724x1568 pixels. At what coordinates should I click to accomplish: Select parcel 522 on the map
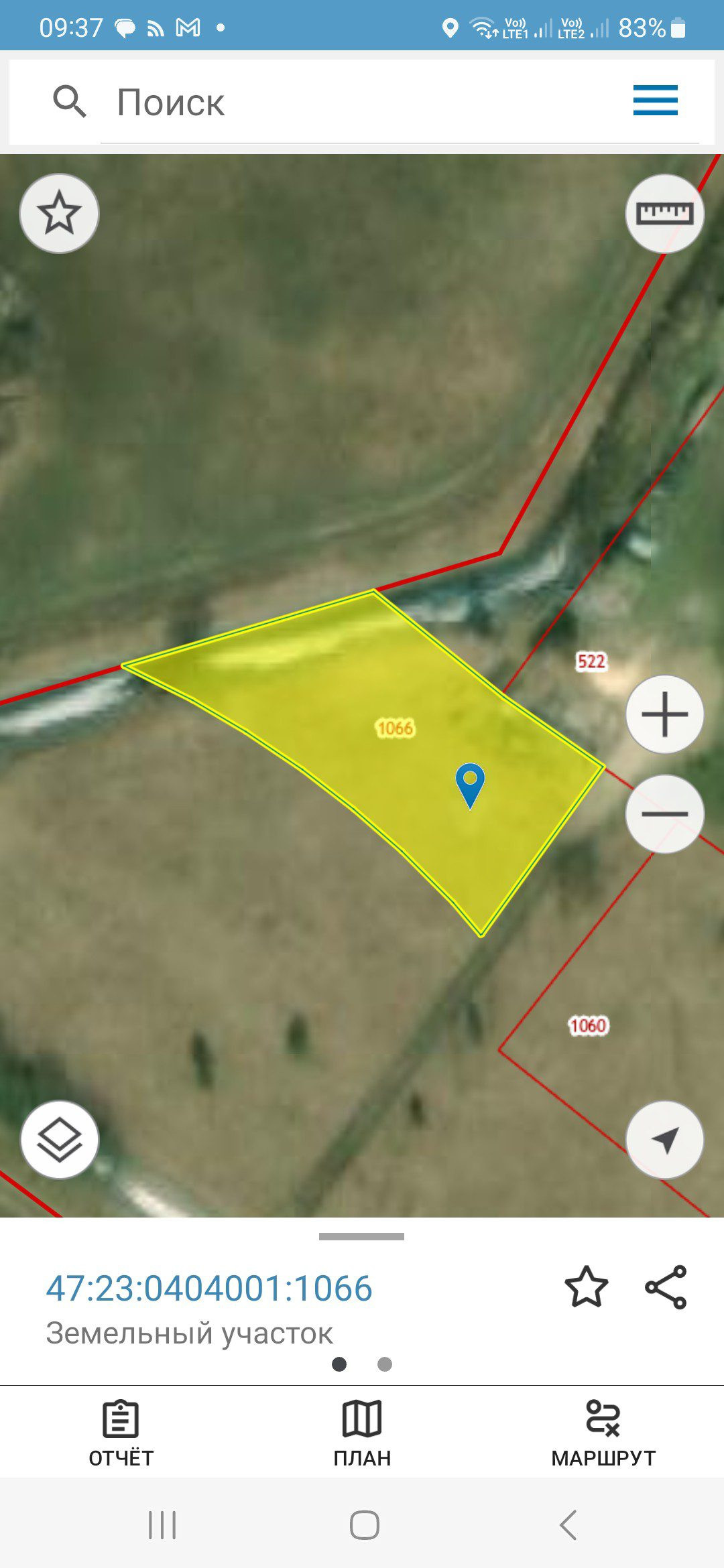(591, 661)
